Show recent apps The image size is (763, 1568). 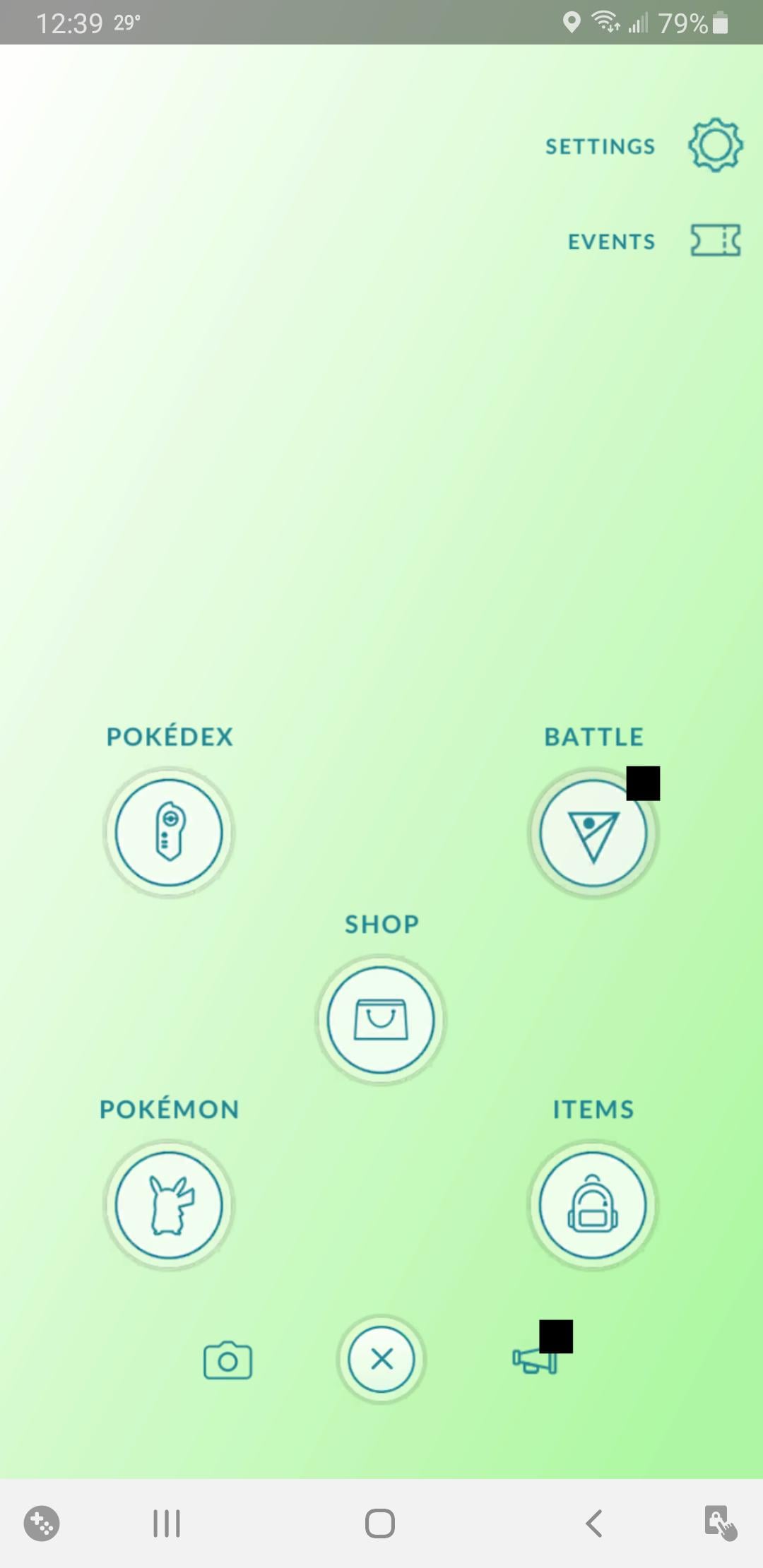167,1524
